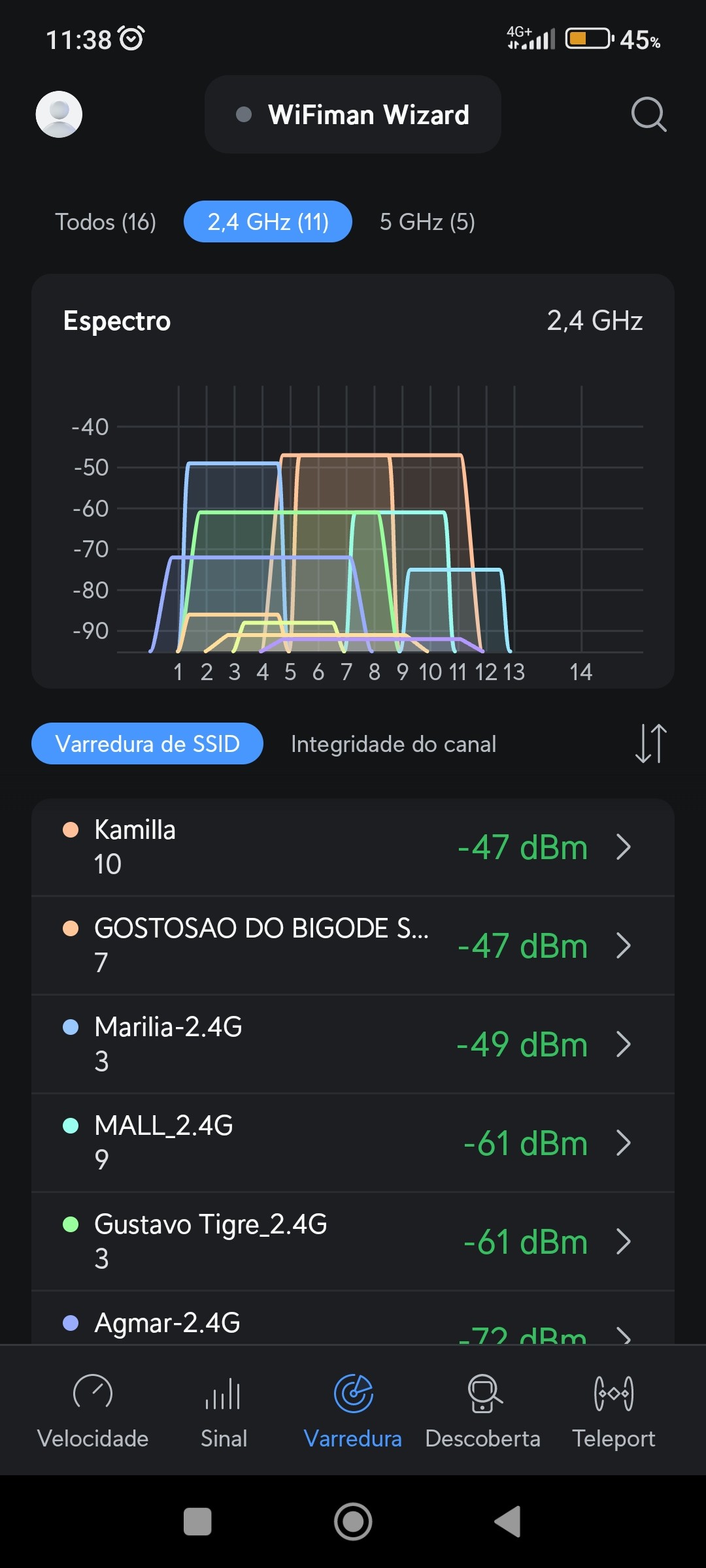Switch to the 5 GHz (5) filter
Viewport: 706px width, 1568px height.
[x=427, y=222]
